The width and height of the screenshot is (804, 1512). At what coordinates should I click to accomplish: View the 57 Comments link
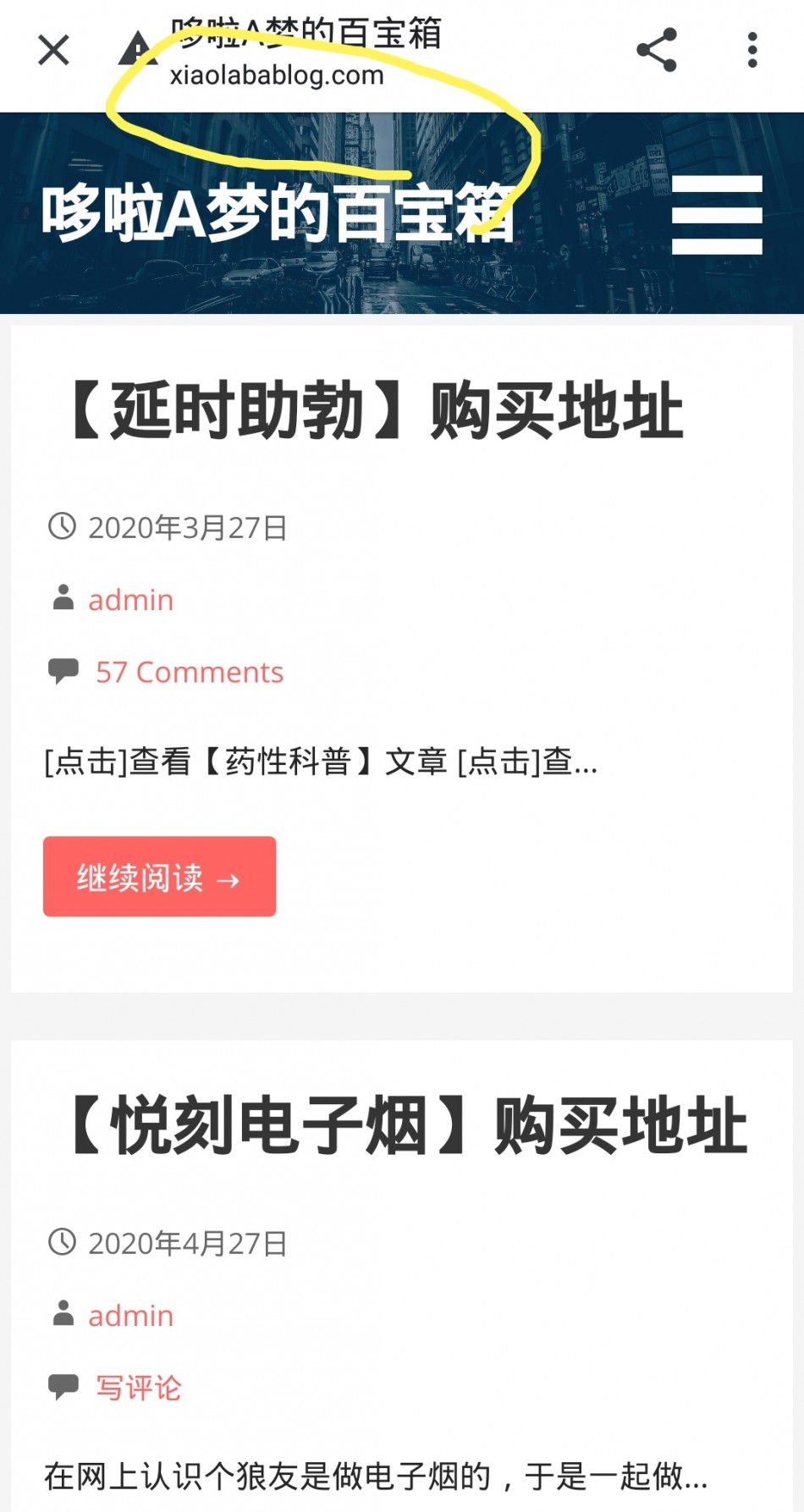coord(190,673)
